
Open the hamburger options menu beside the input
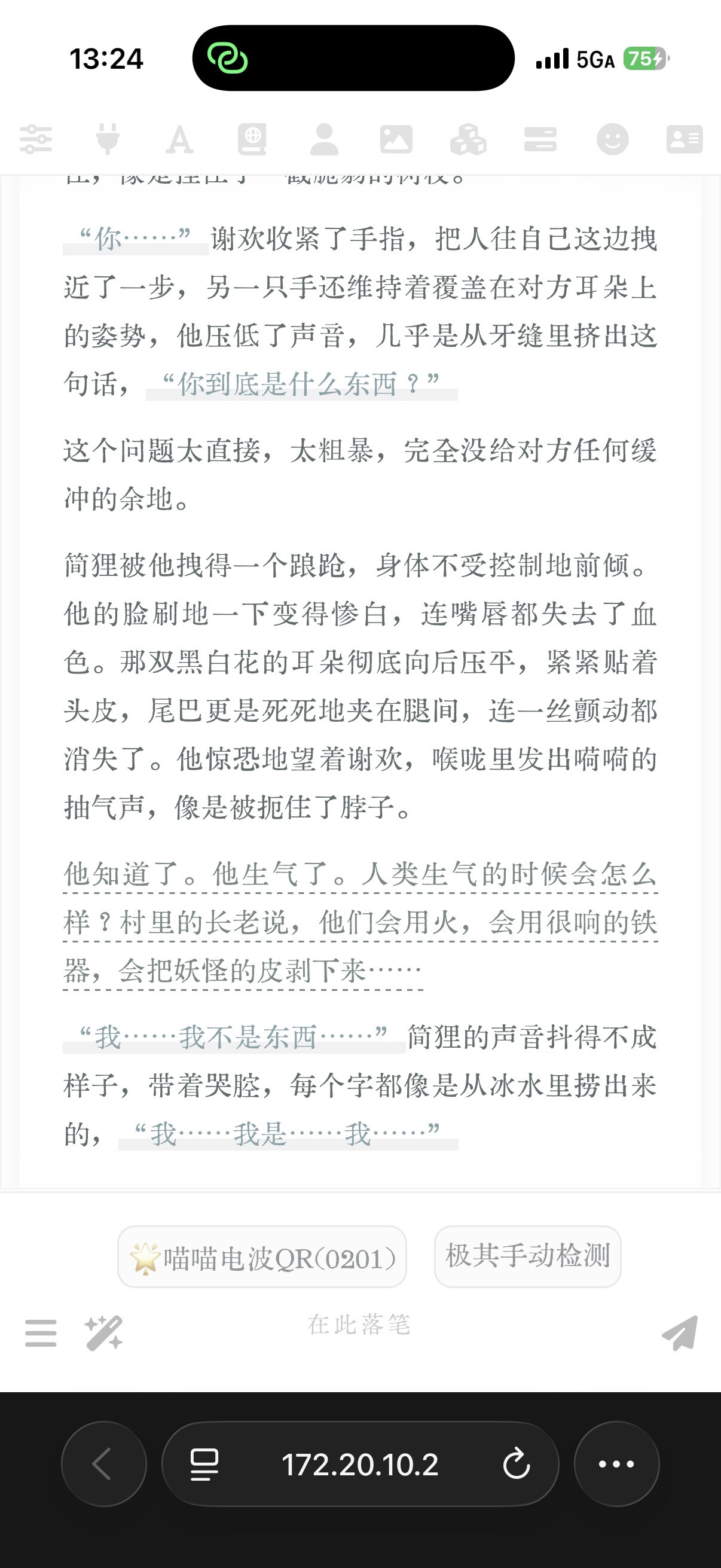point(41,1333)
